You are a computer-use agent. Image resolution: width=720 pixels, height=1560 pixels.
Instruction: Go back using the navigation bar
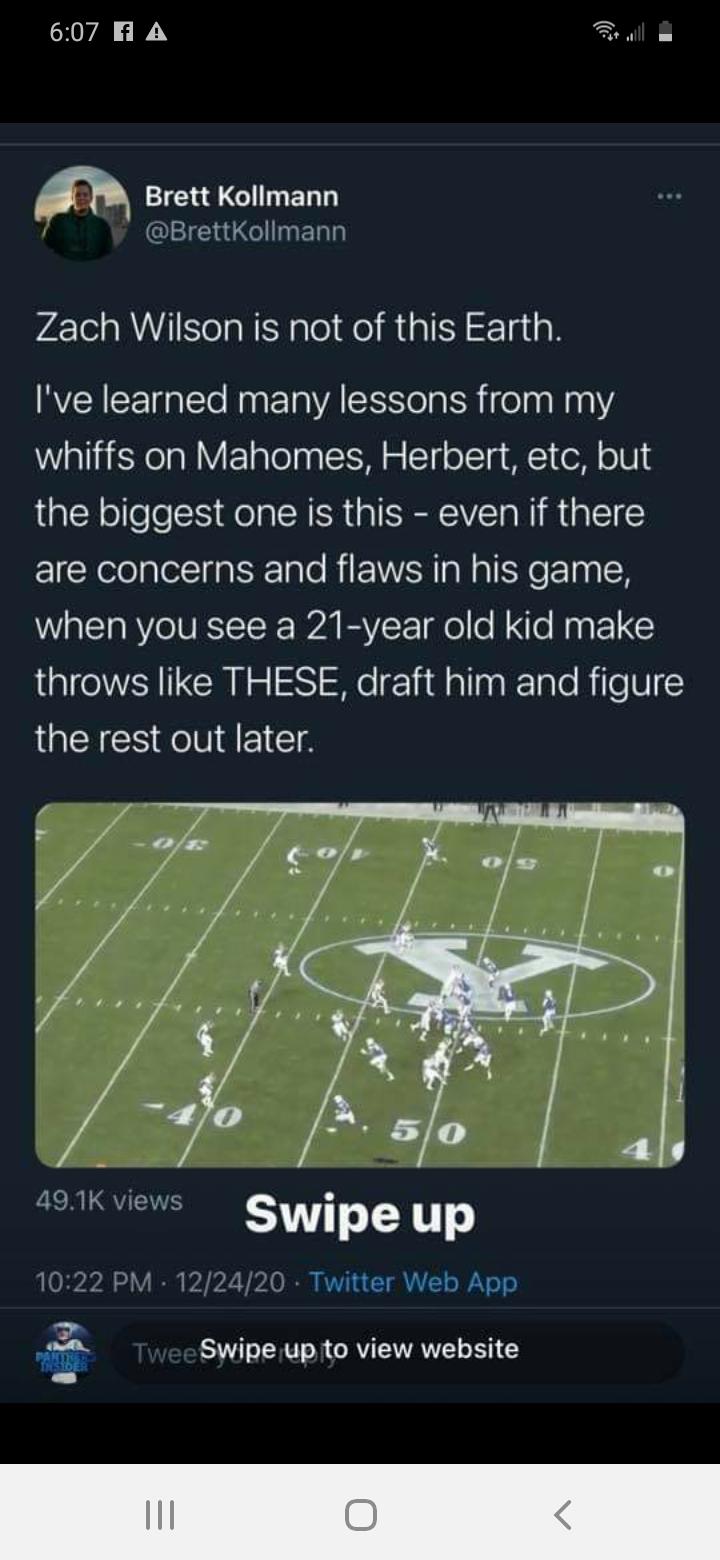coord(563,1514)
